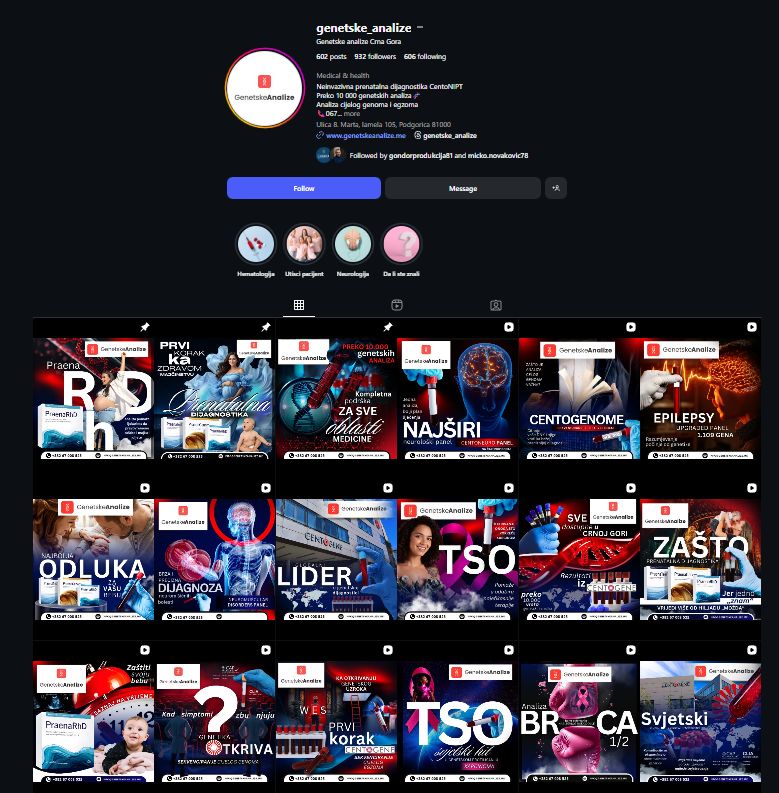Open the www.genetskeanalize.me link
This screenshot has height=793, width=779.
365,135
